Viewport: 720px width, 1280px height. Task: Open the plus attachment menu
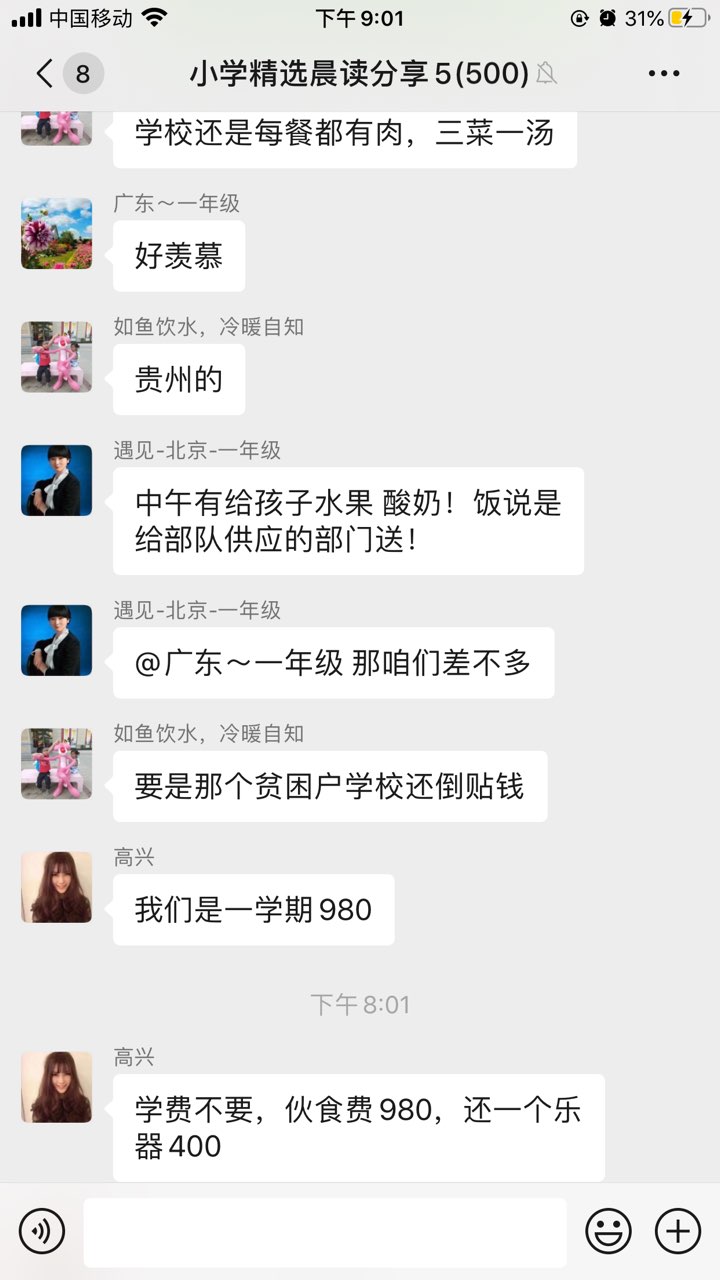tap(678, 1231)
